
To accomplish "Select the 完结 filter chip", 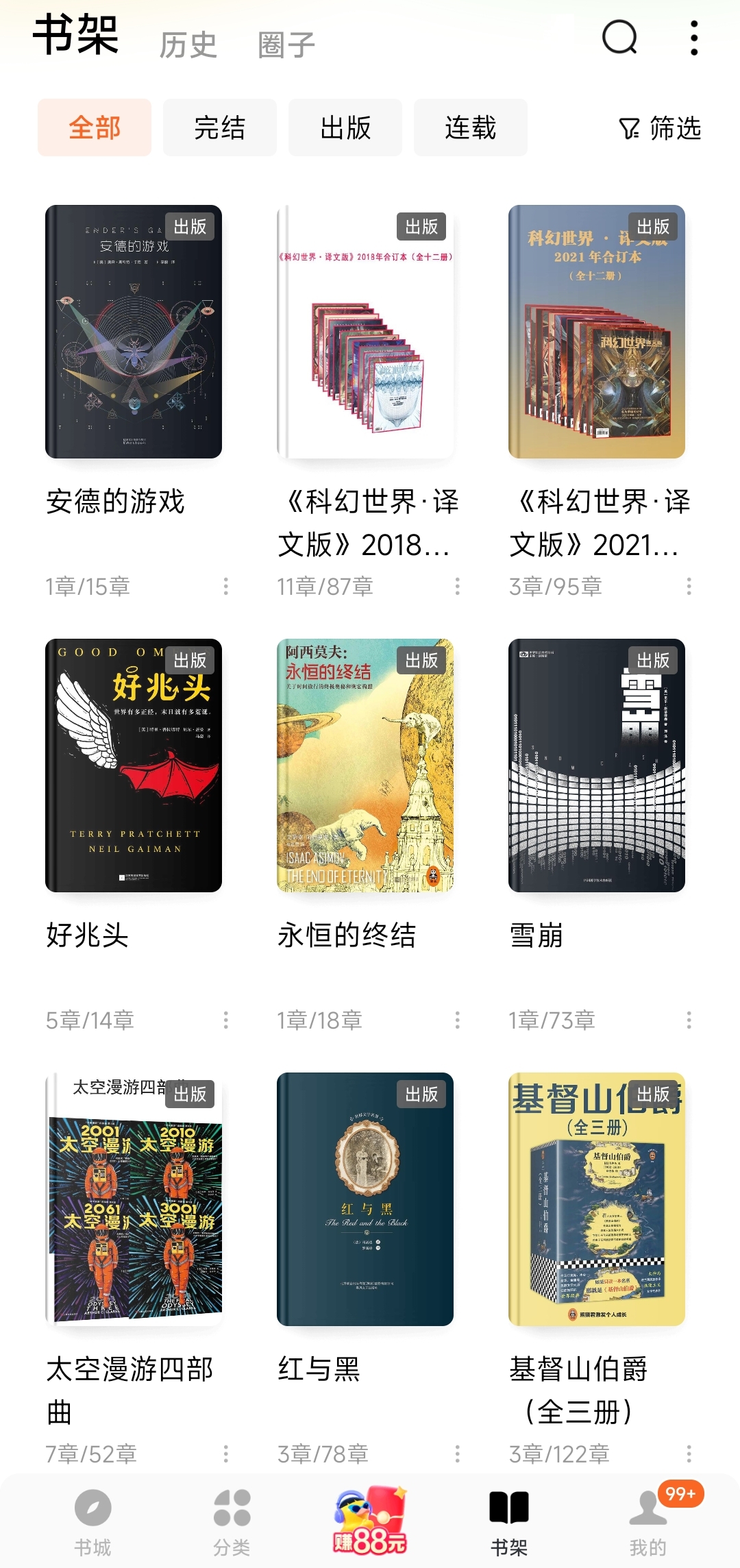I will pos(220,127).
